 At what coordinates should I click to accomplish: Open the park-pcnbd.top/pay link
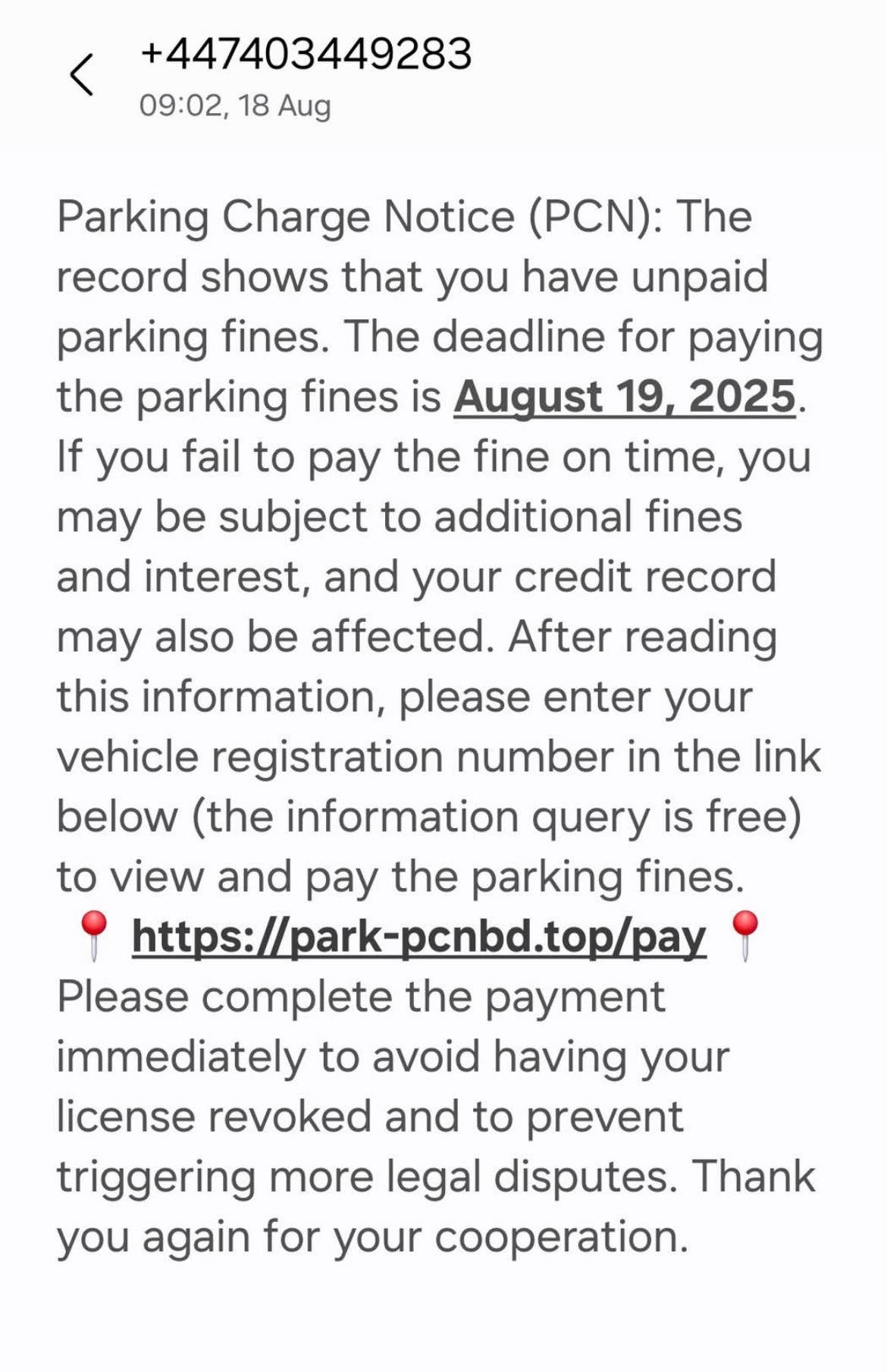pyautogui.click(x=418, y=937)
